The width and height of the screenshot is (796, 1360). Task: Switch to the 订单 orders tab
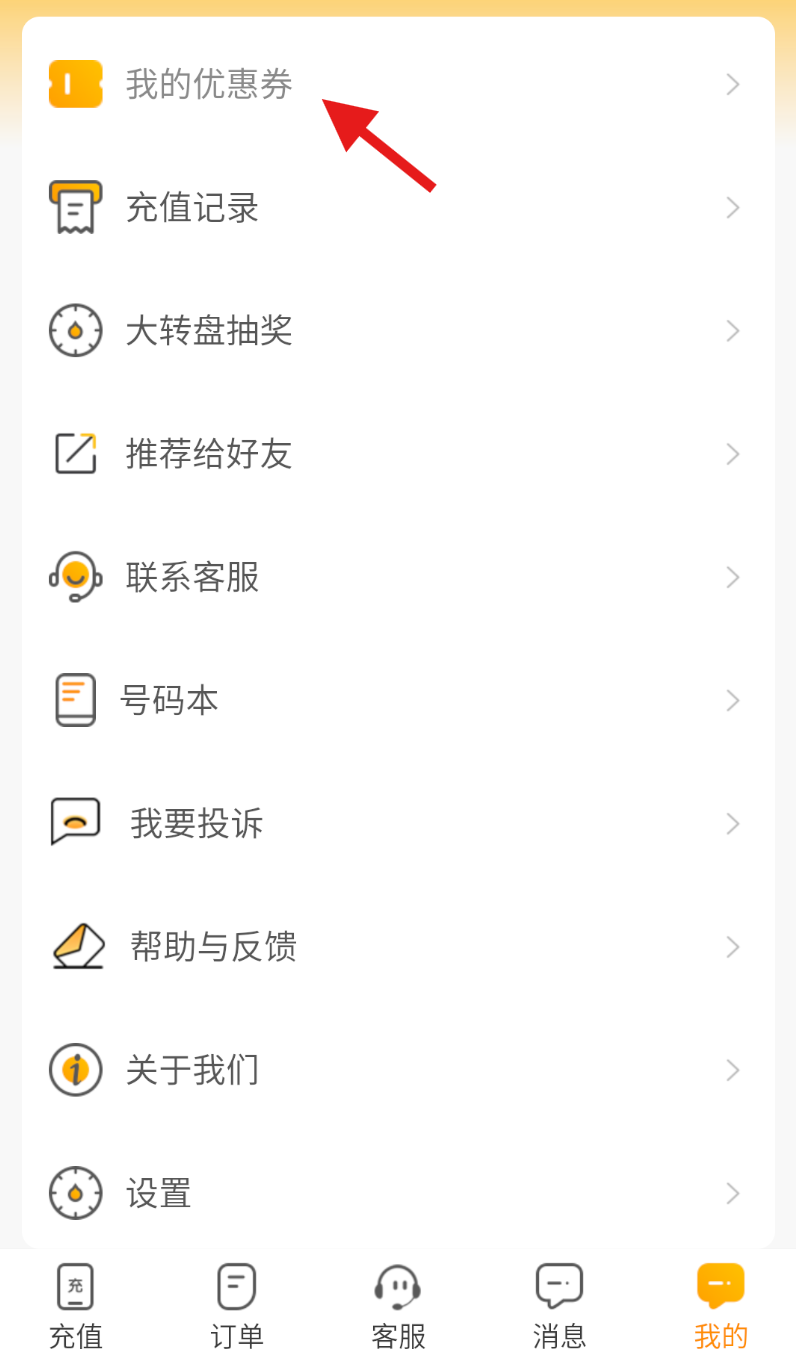tap(237, 1306)
